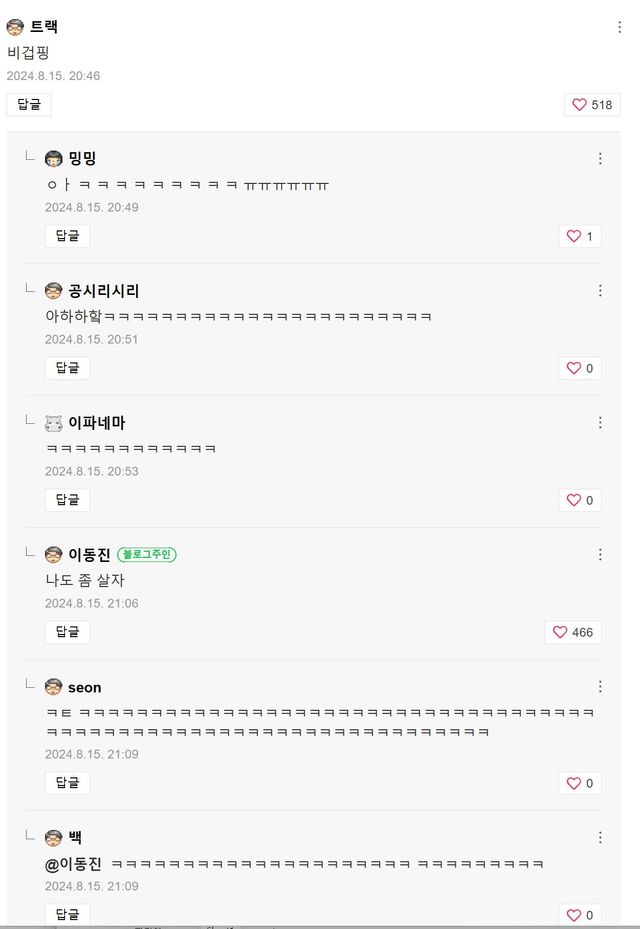Open overflow menu on 트랙's comment
This screenshot has width=640, height=929.
(x=619, y=27)
